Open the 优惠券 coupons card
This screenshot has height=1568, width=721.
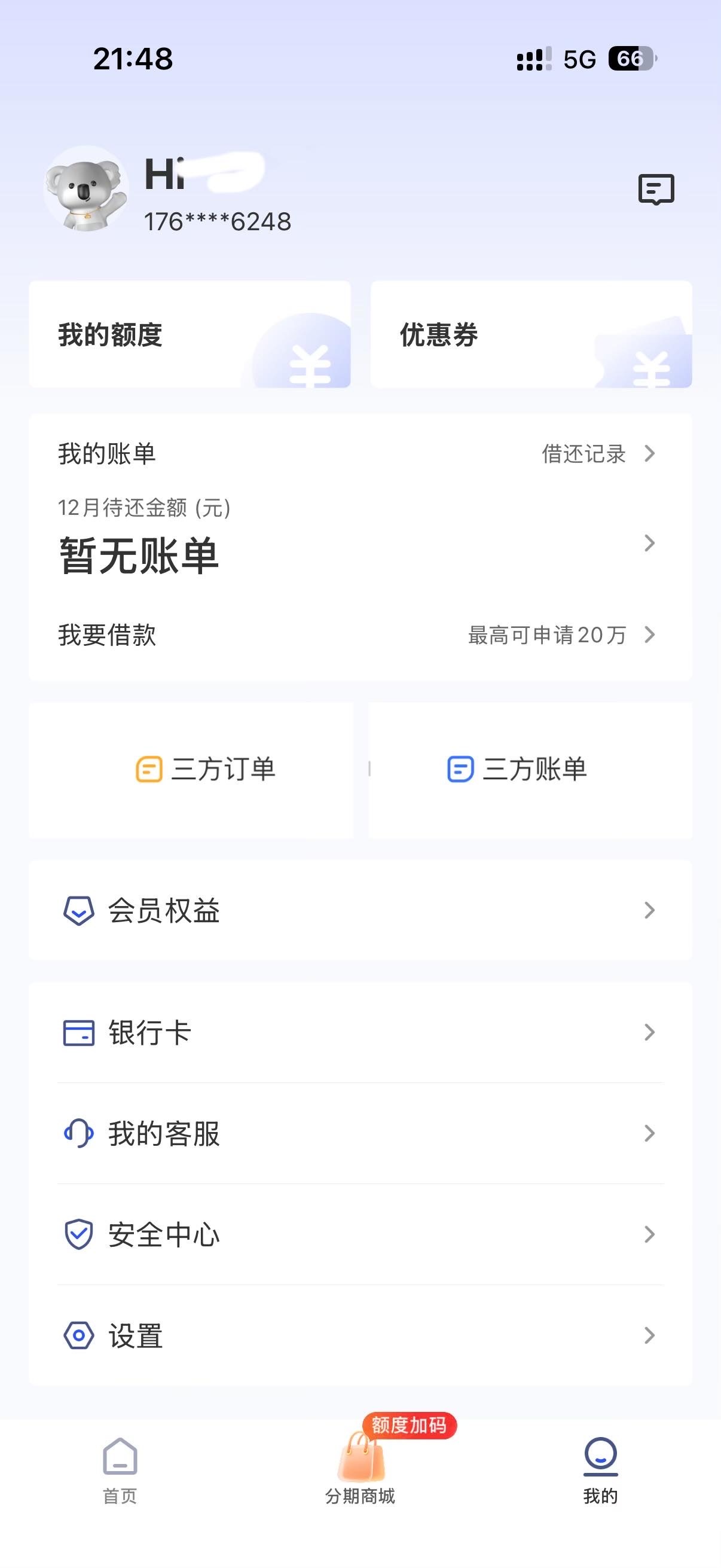pos(530,334)
